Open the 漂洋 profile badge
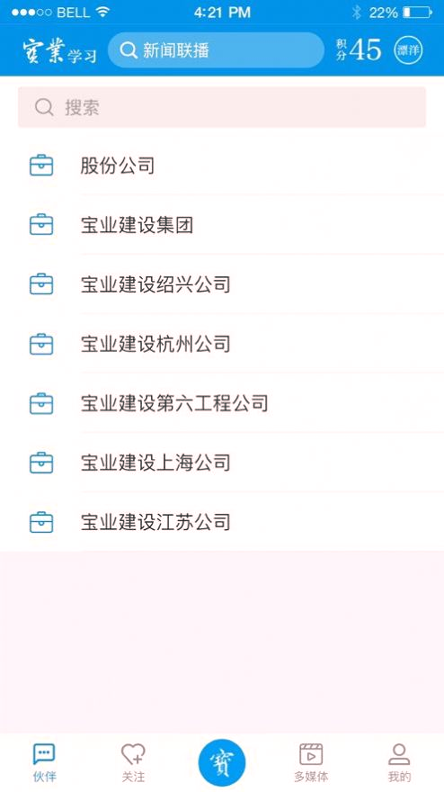 (x=408, y=50)
